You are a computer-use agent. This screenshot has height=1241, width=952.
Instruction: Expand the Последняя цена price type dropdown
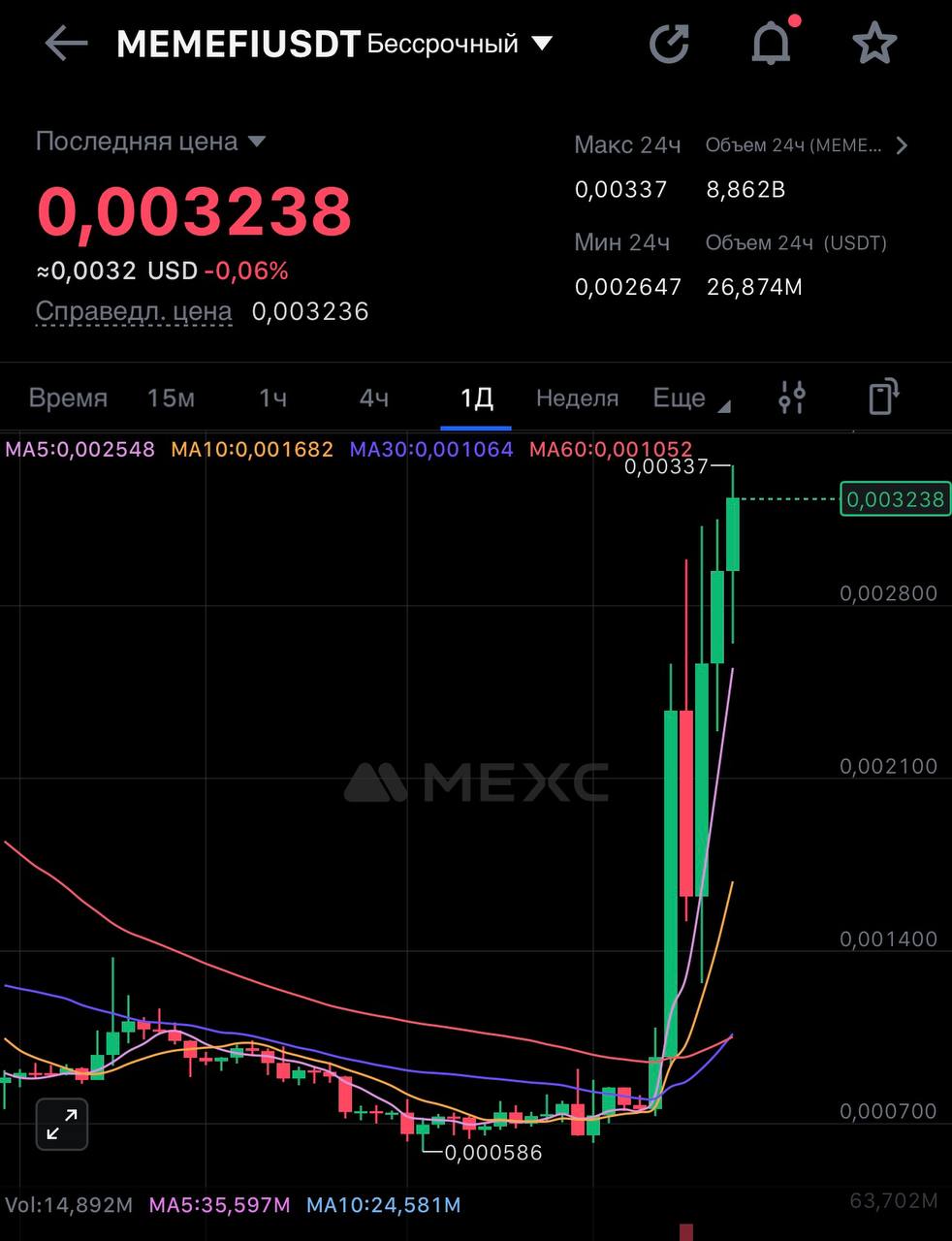tap(257, 142)
